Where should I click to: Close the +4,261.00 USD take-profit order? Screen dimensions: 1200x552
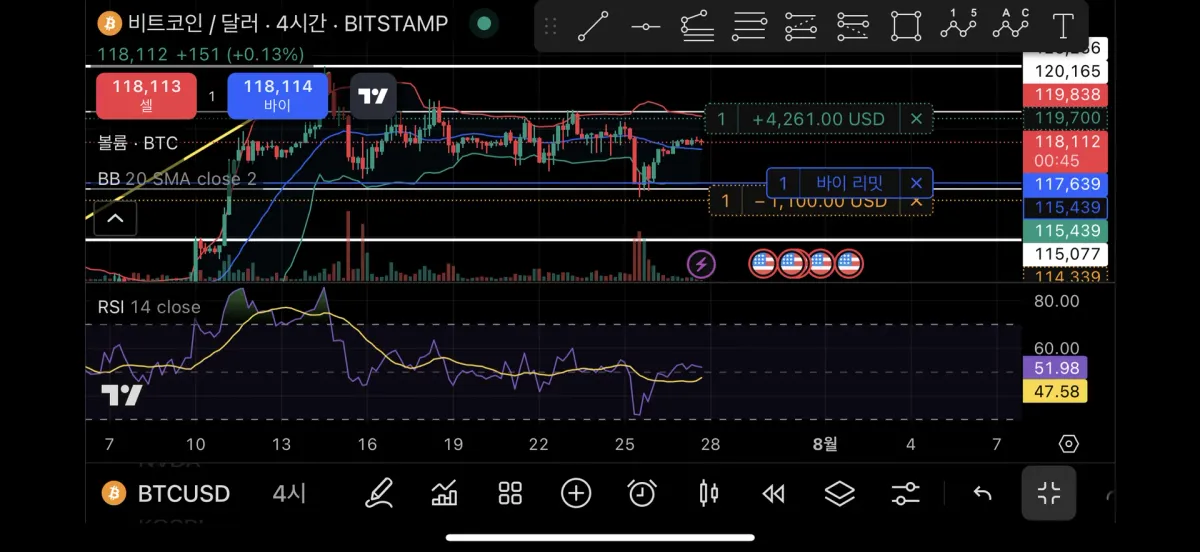[916, 119]
